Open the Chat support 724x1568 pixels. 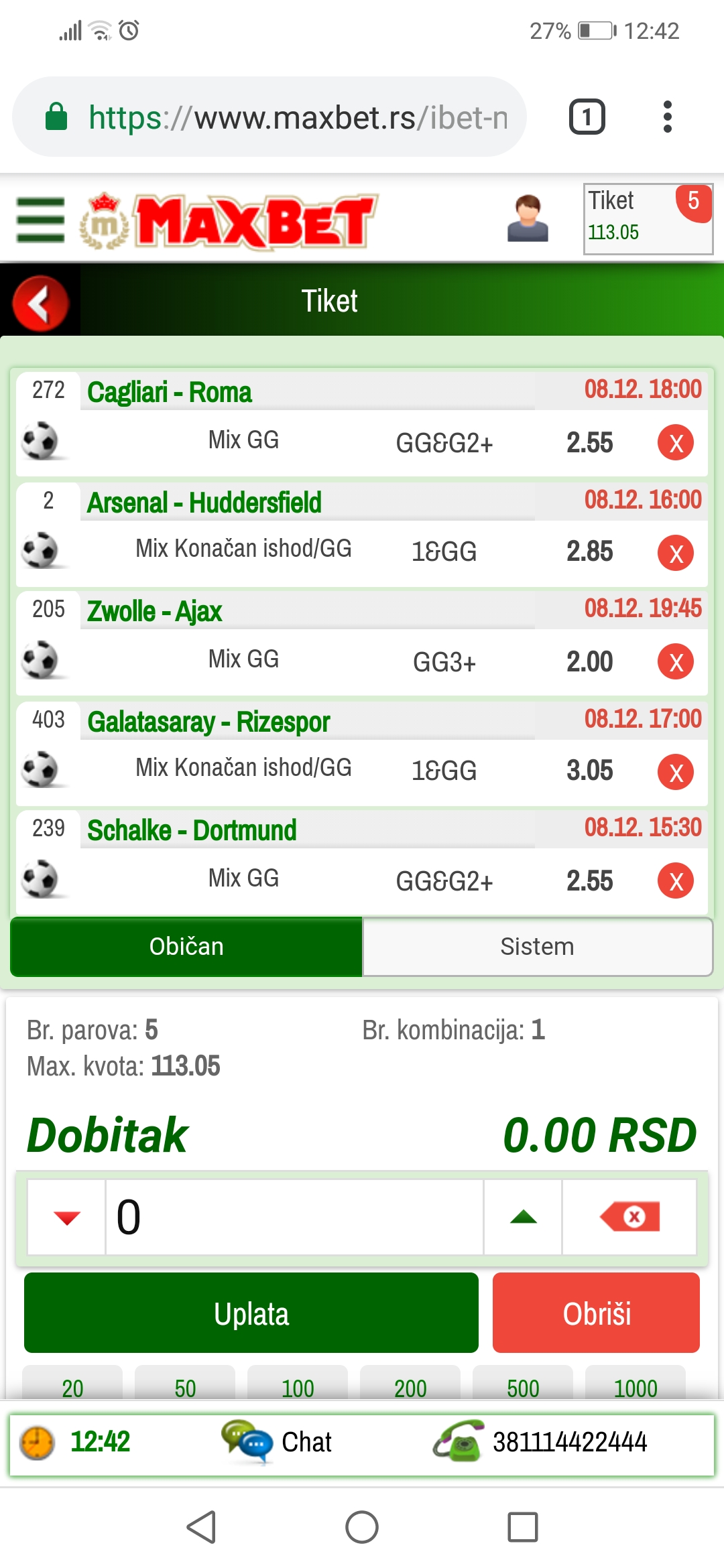tap(278, 1442)
